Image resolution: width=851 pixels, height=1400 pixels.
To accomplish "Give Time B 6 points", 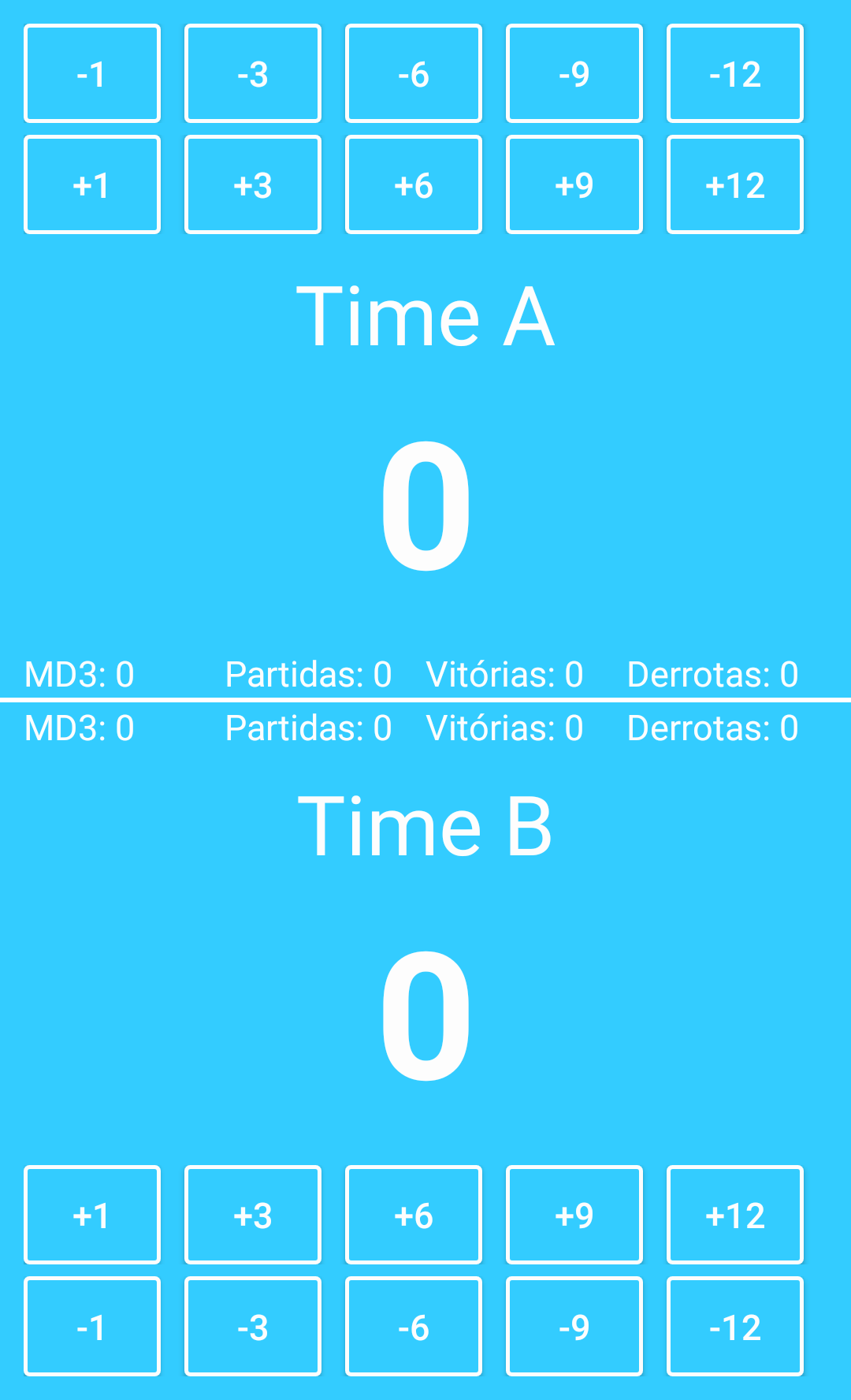I will 414,1215.
